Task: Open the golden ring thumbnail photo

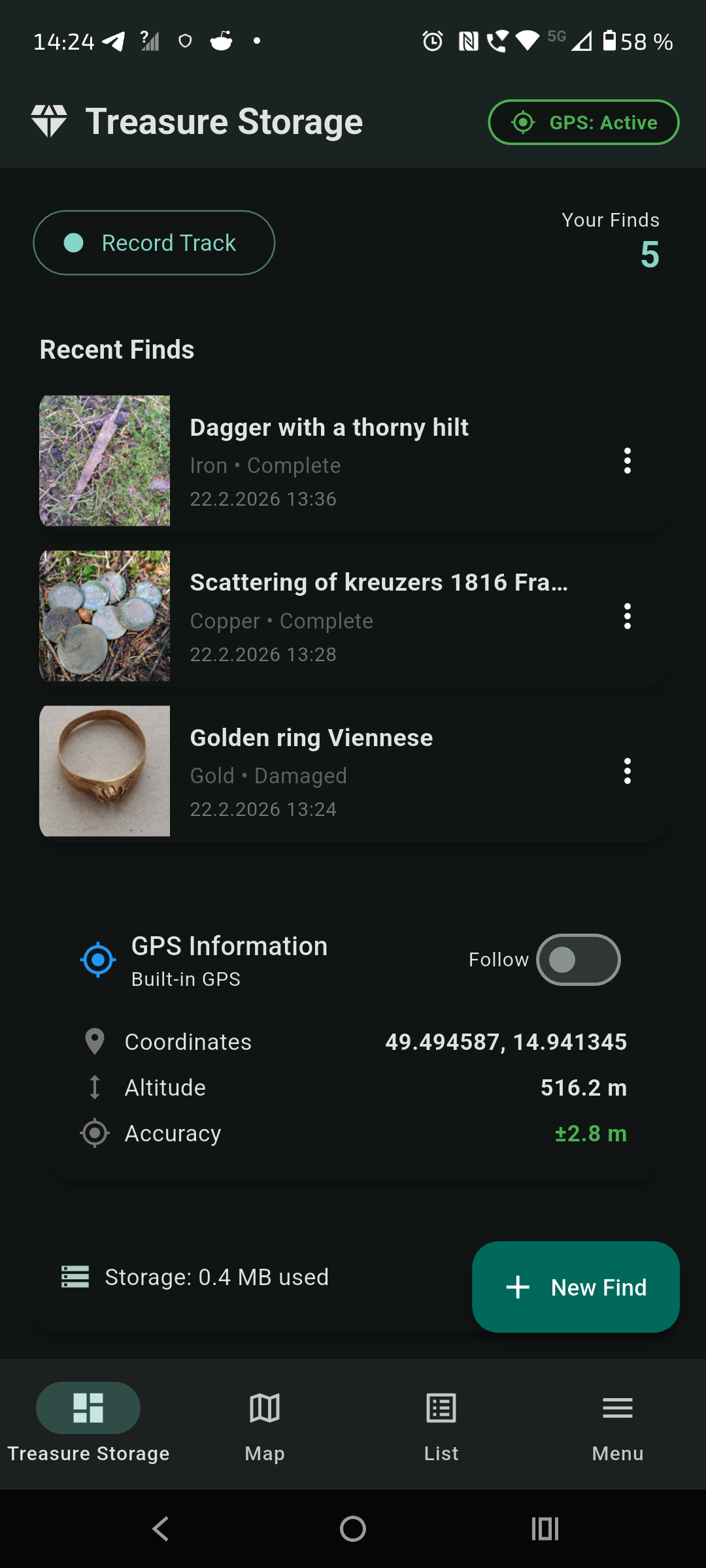Action: pyautogui.click(x=105, y=771)
